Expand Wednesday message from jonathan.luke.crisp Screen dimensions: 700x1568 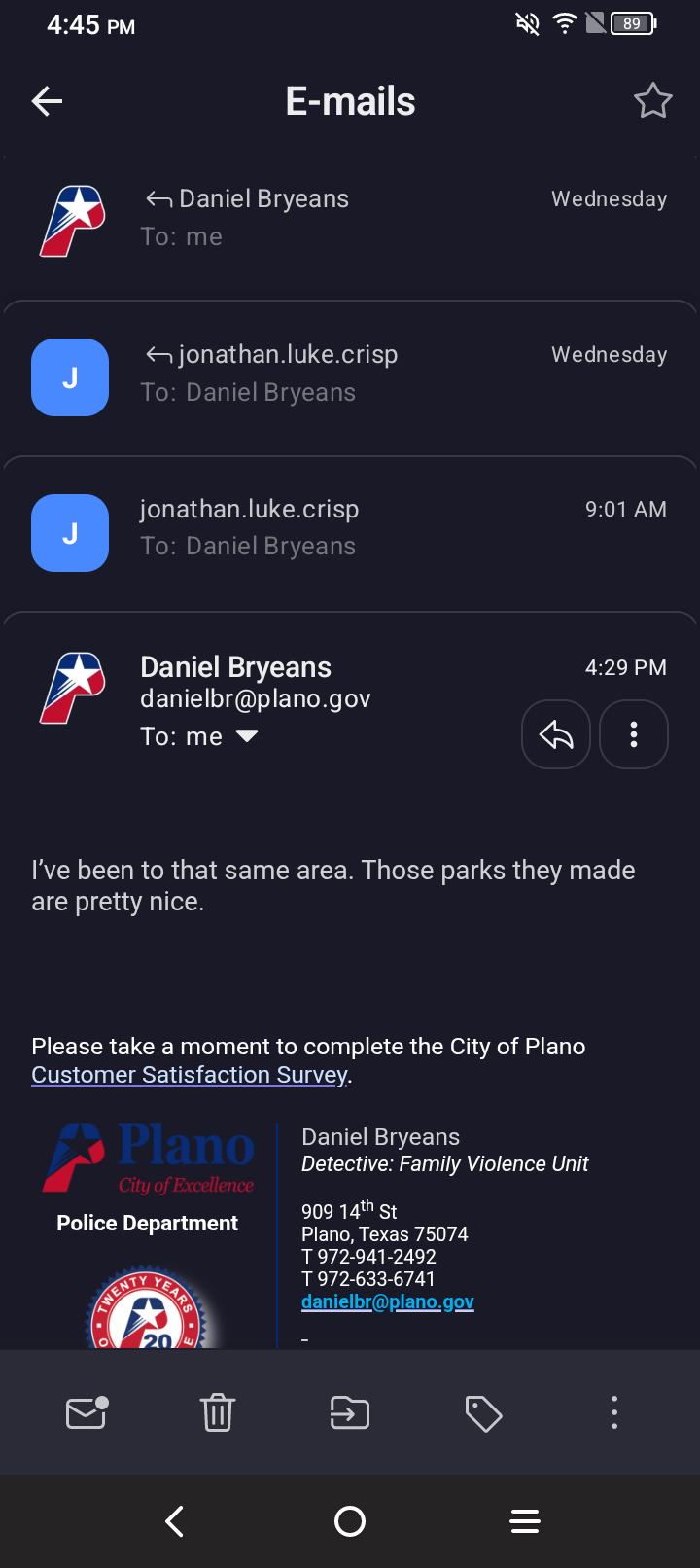350,375
